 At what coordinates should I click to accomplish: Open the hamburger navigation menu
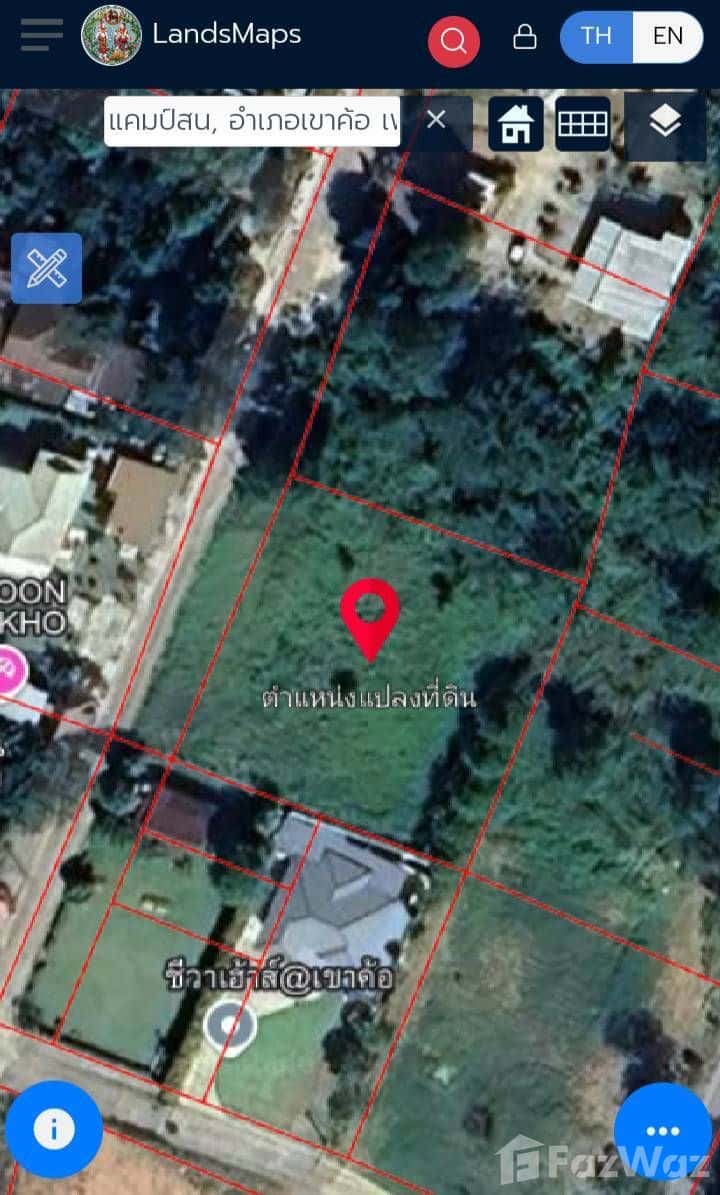click(38, 35)
